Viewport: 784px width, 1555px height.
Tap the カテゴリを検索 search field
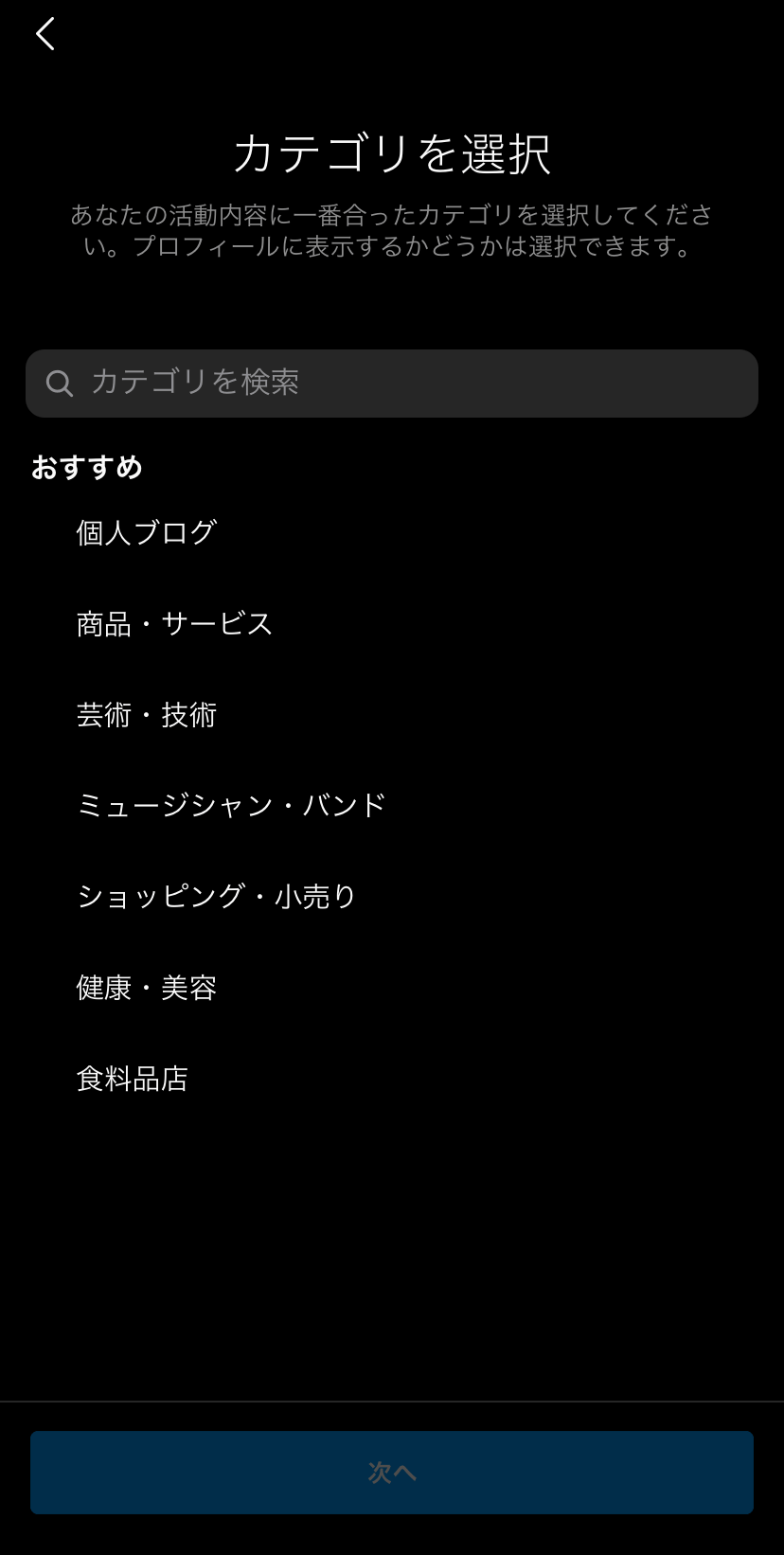392,384
